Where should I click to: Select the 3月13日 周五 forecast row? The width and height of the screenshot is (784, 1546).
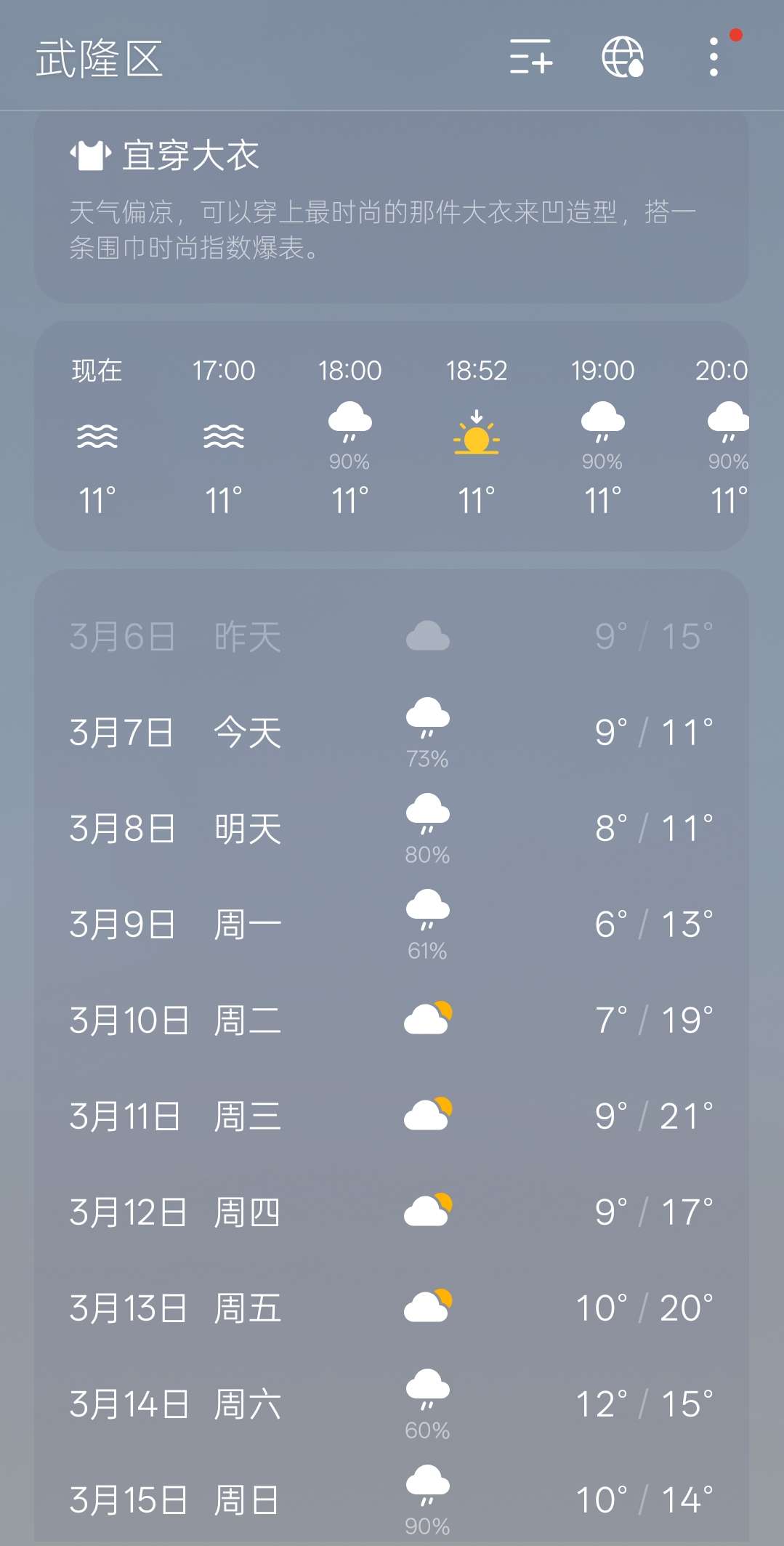coord(391,1308)
